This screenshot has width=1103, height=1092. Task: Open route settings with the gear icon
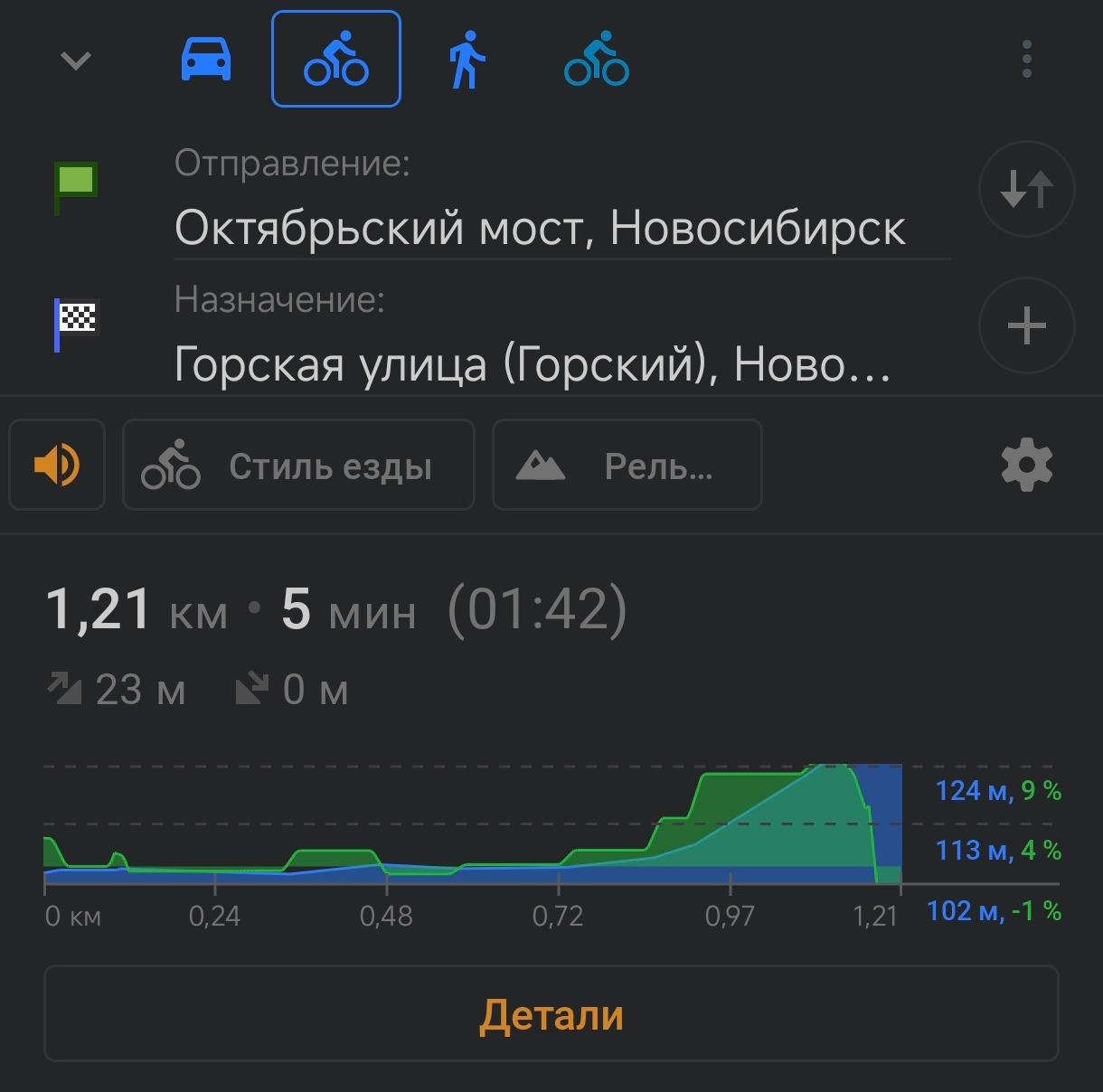coord(1026,466)
